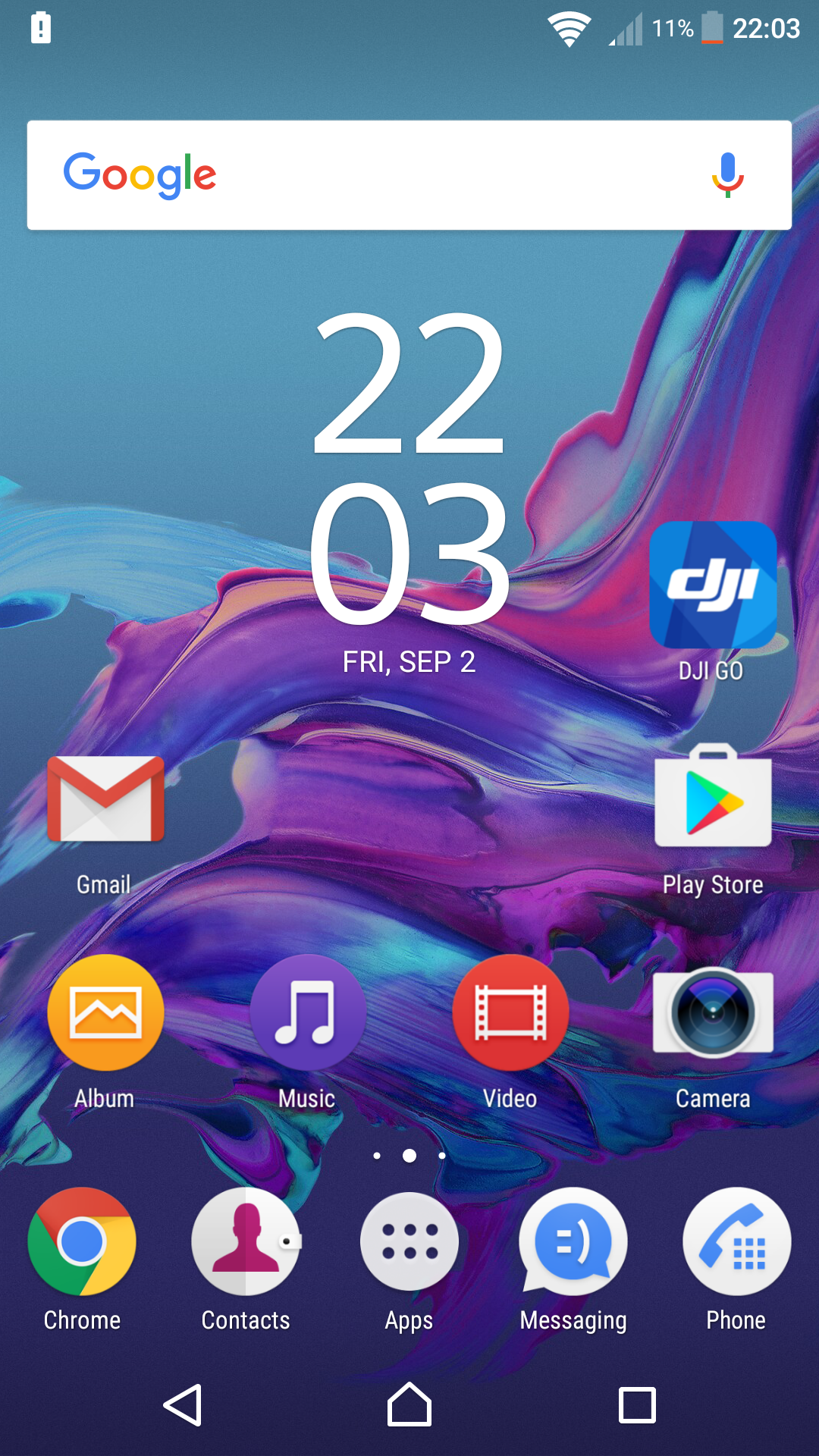
Task: Open Contacts
Action: pyautogui.click(x=246, y=1242)
